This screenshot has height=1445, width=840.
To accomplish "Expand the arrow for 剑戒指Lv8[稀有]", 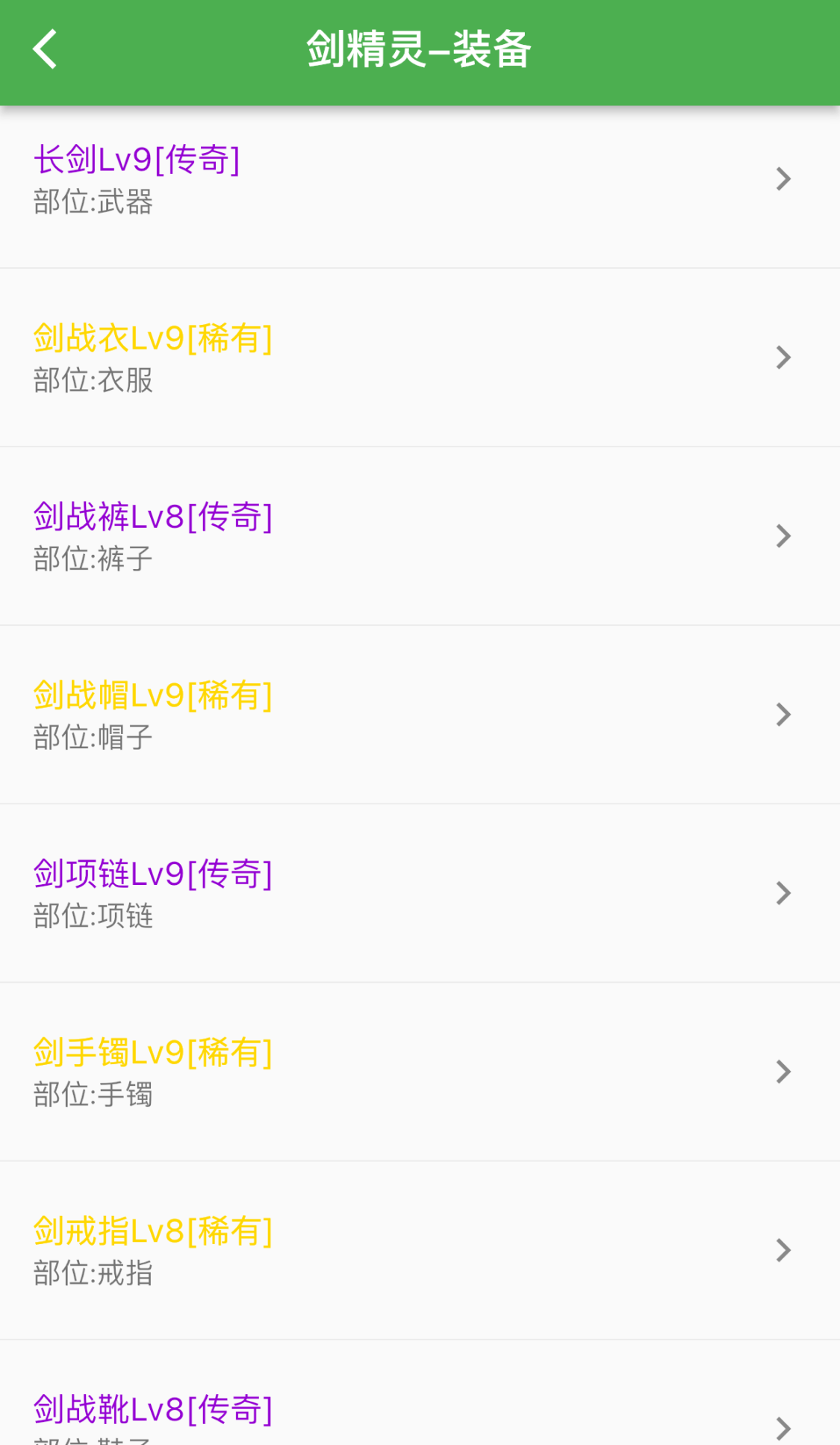I will point(783,1249).
